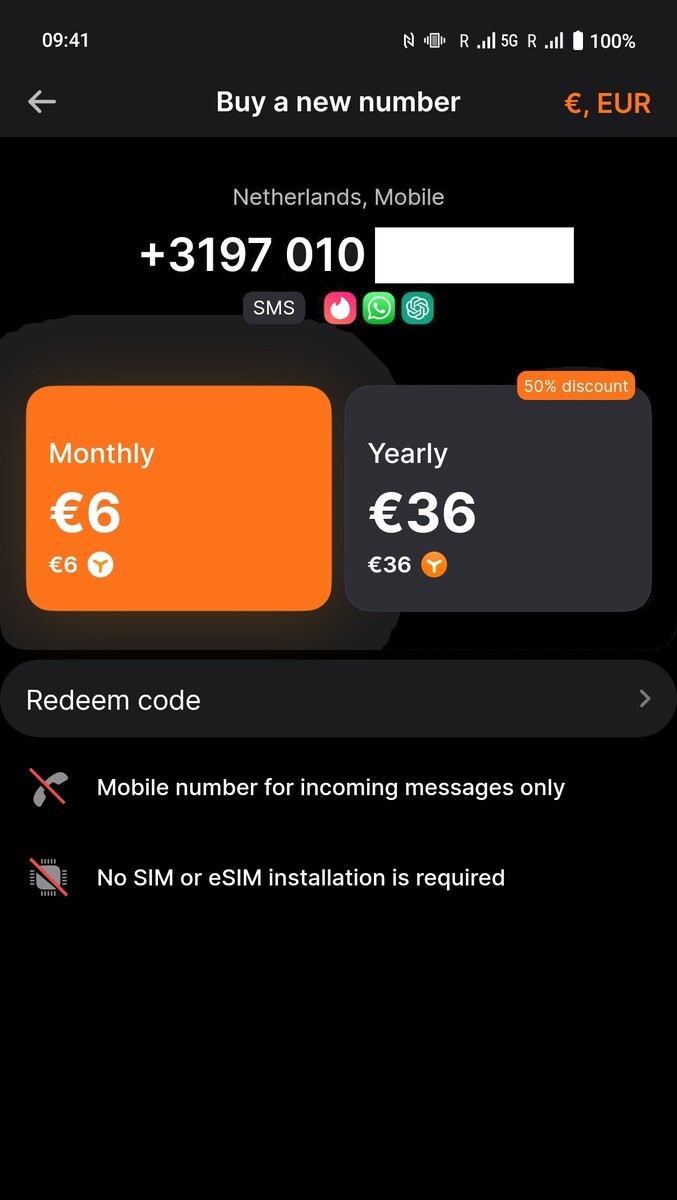Change currency via the EUR button
This screenshot has height=1200, width=677.
pos(607,103)
